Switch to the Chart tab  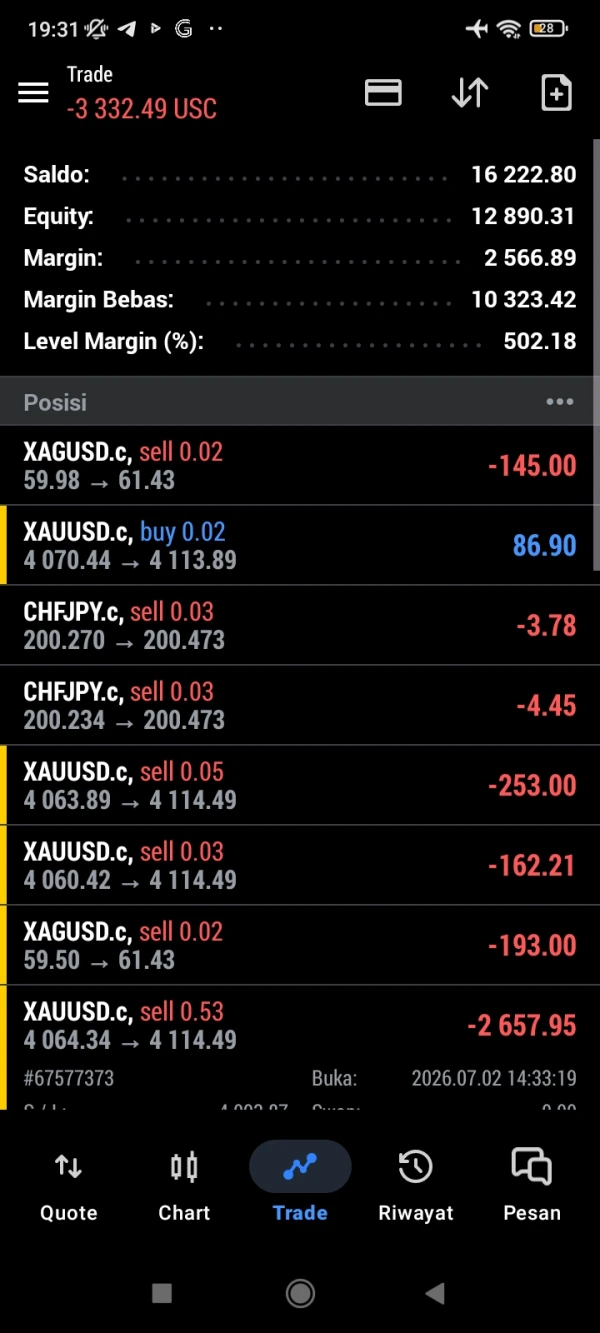click(184, 1186)
